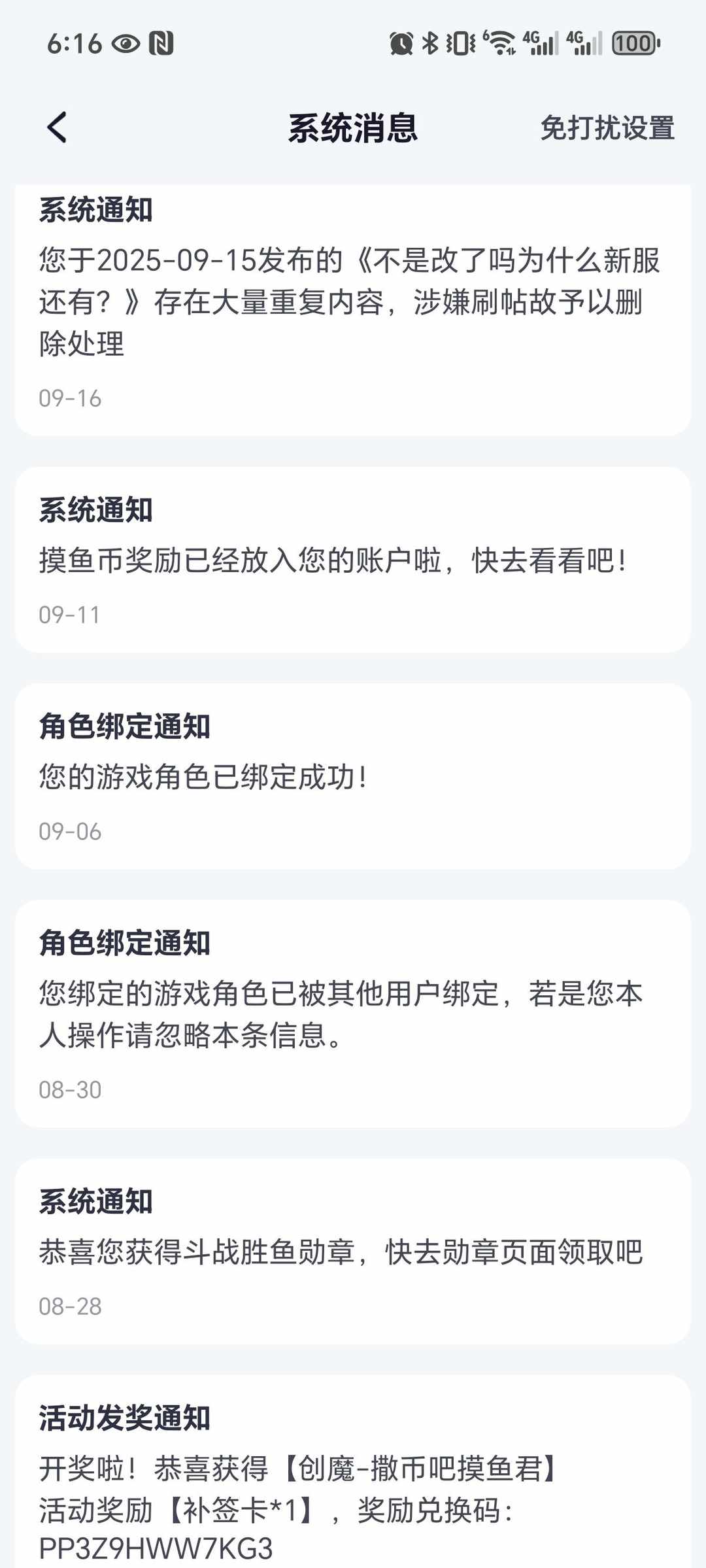
Task: Open the 摸鱼币奖励 notification from 09-11
Action: pyautogui.click(x=352, y=560)
